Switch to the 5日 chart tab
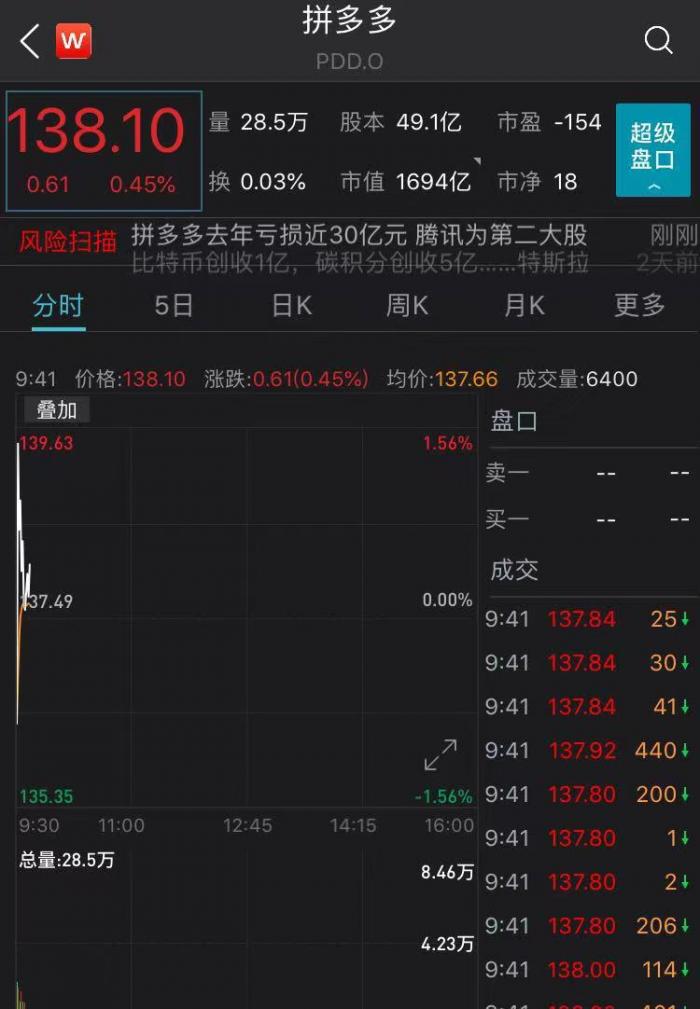Screen dimensions: 700x1009 pos(173,305)
